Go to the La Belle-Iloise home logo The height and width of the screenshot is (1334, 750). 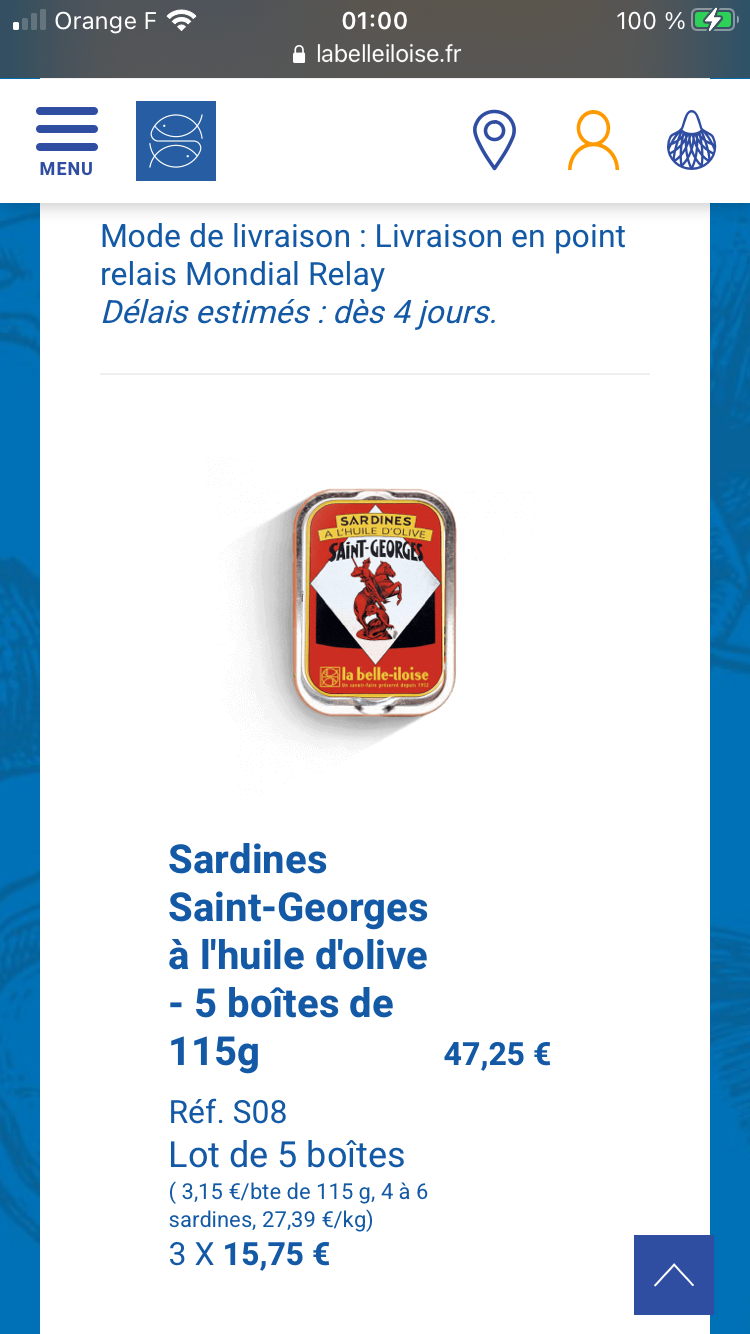(176, 141)
